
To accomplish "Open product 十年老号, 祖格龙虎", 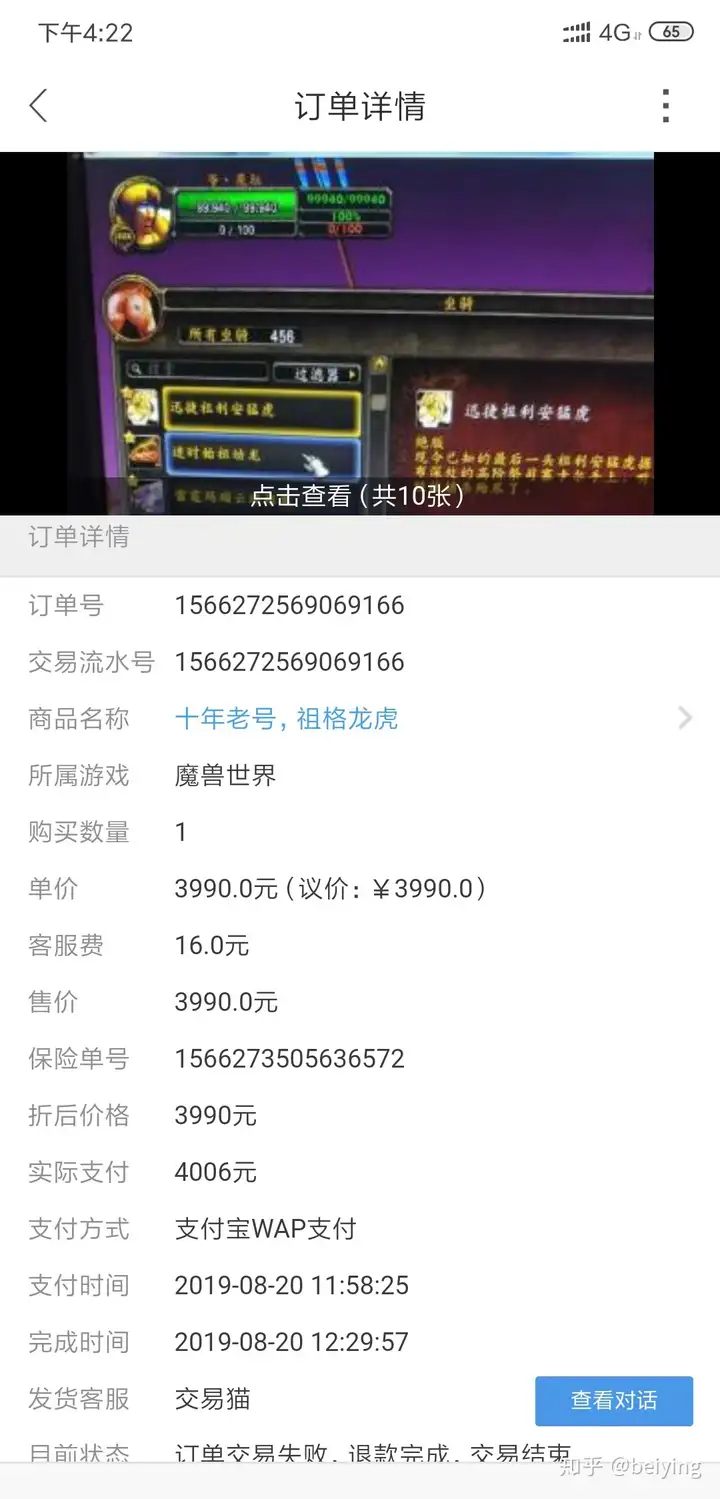I will point(286,718).
